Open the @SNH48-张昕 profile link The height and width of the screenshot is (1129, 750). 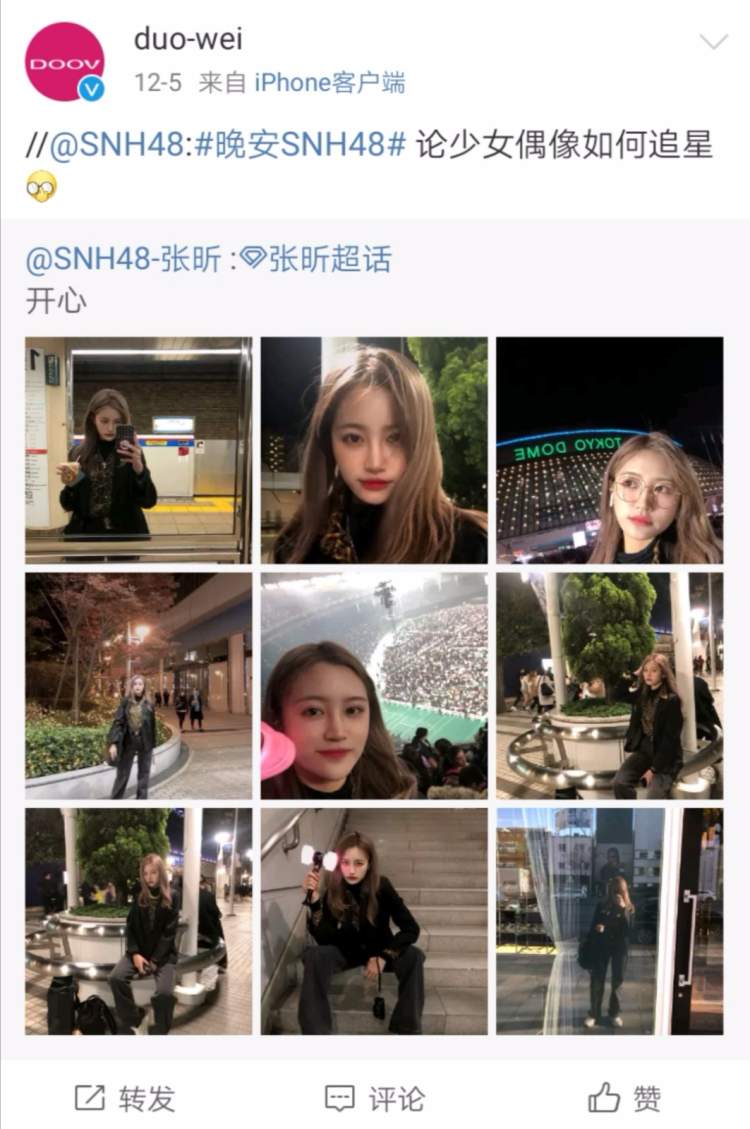[x=126, y=261]
